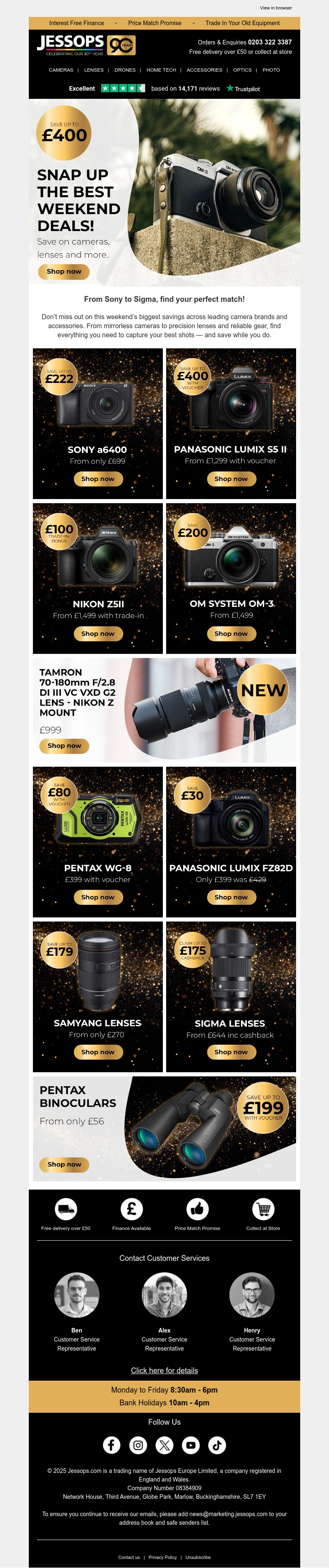Open Click here for details link
The image size is (329, 1568).
coord(164,1370)
